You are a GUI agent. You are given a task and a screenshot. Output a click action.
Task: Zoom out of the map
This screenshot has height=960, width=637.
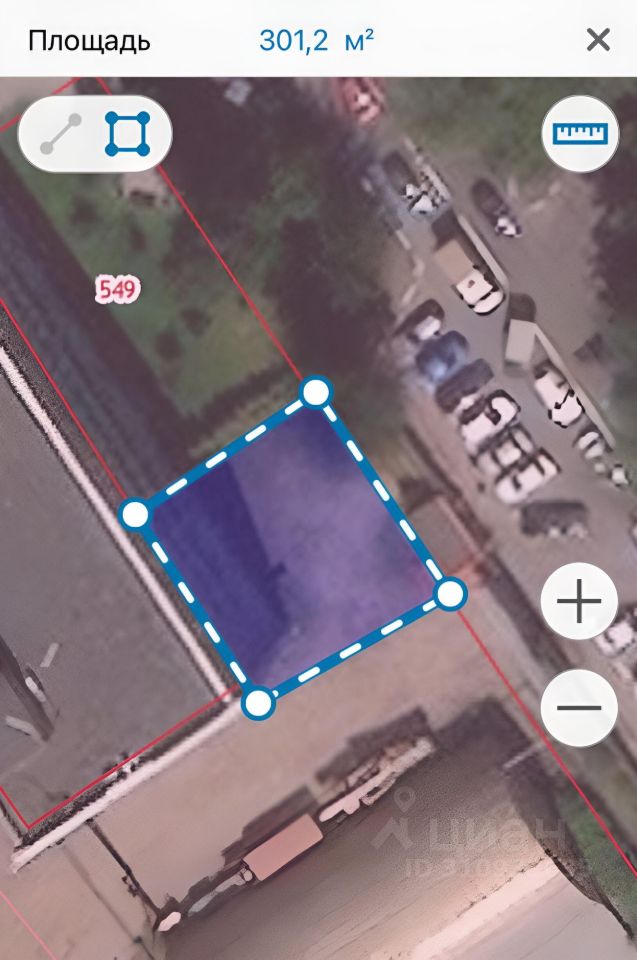tap(579, 707)
